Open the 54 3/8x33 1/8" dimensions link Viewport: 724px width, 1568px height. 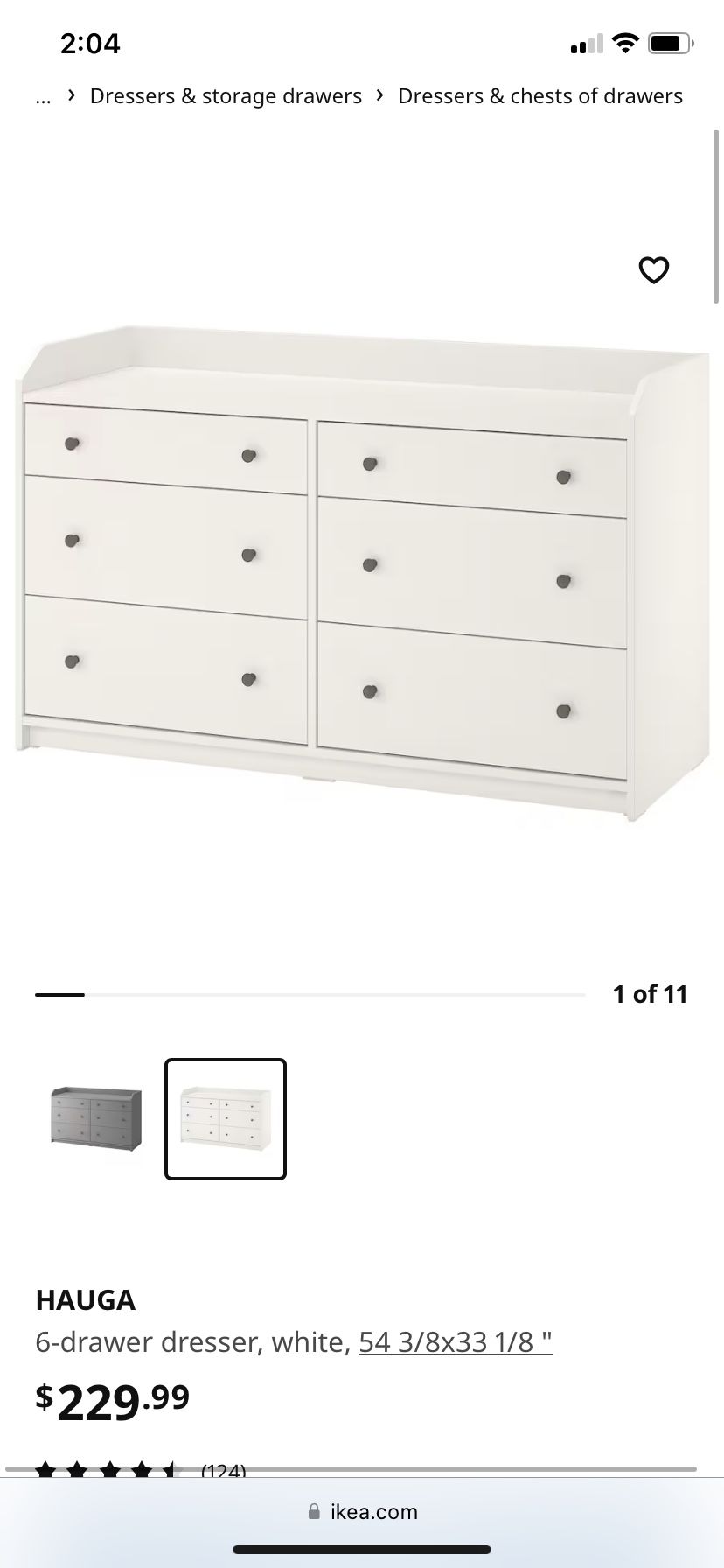(x=455, y=1340)
